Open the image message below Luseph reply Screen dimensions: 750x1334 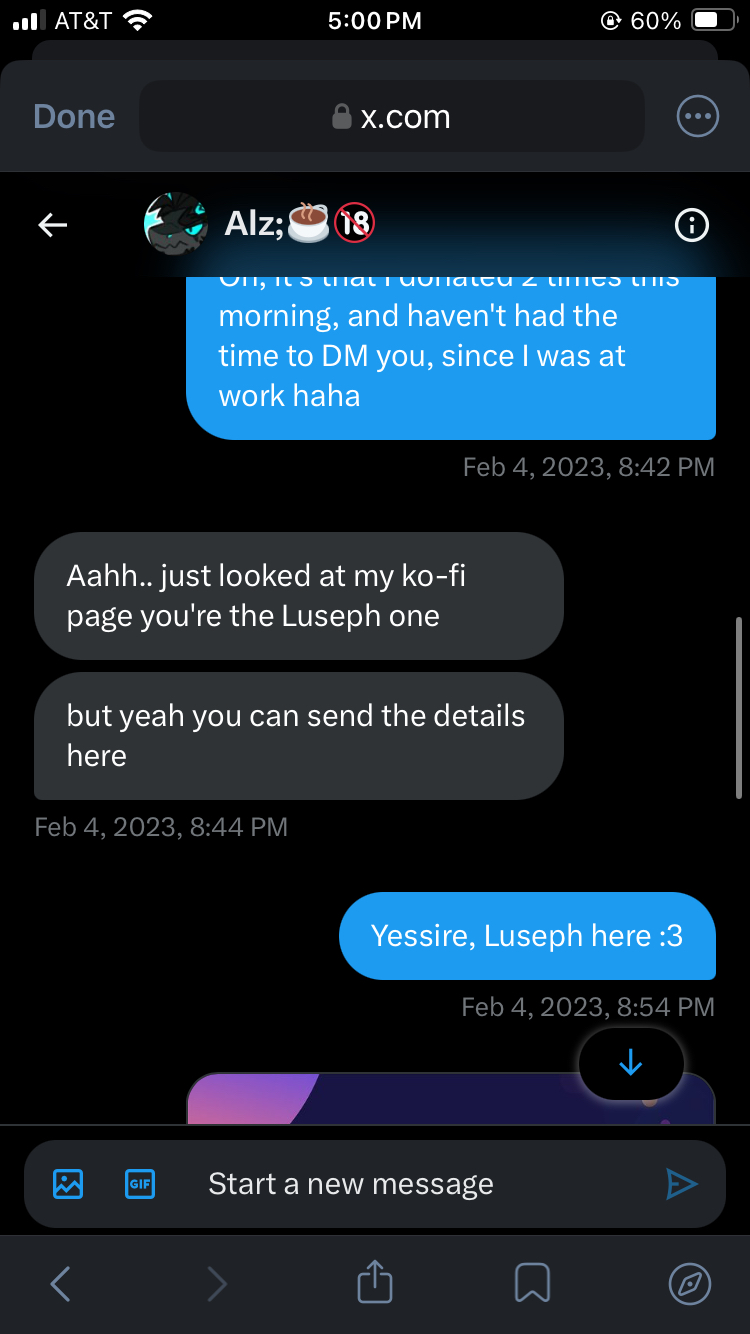pos(400,1098)
